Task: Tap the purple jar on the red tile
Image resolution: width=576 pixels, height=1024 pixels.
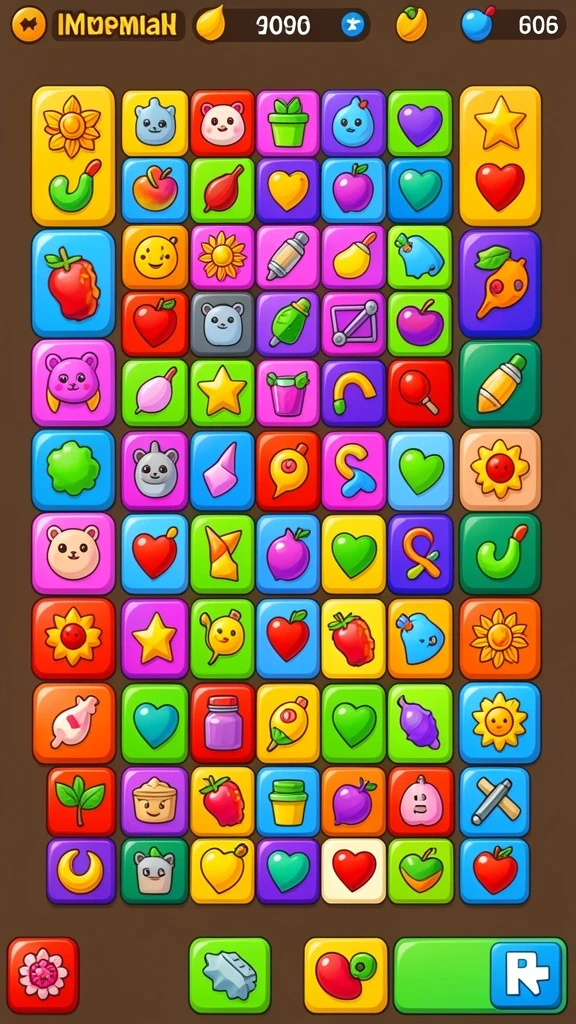Action: (223, 724)
